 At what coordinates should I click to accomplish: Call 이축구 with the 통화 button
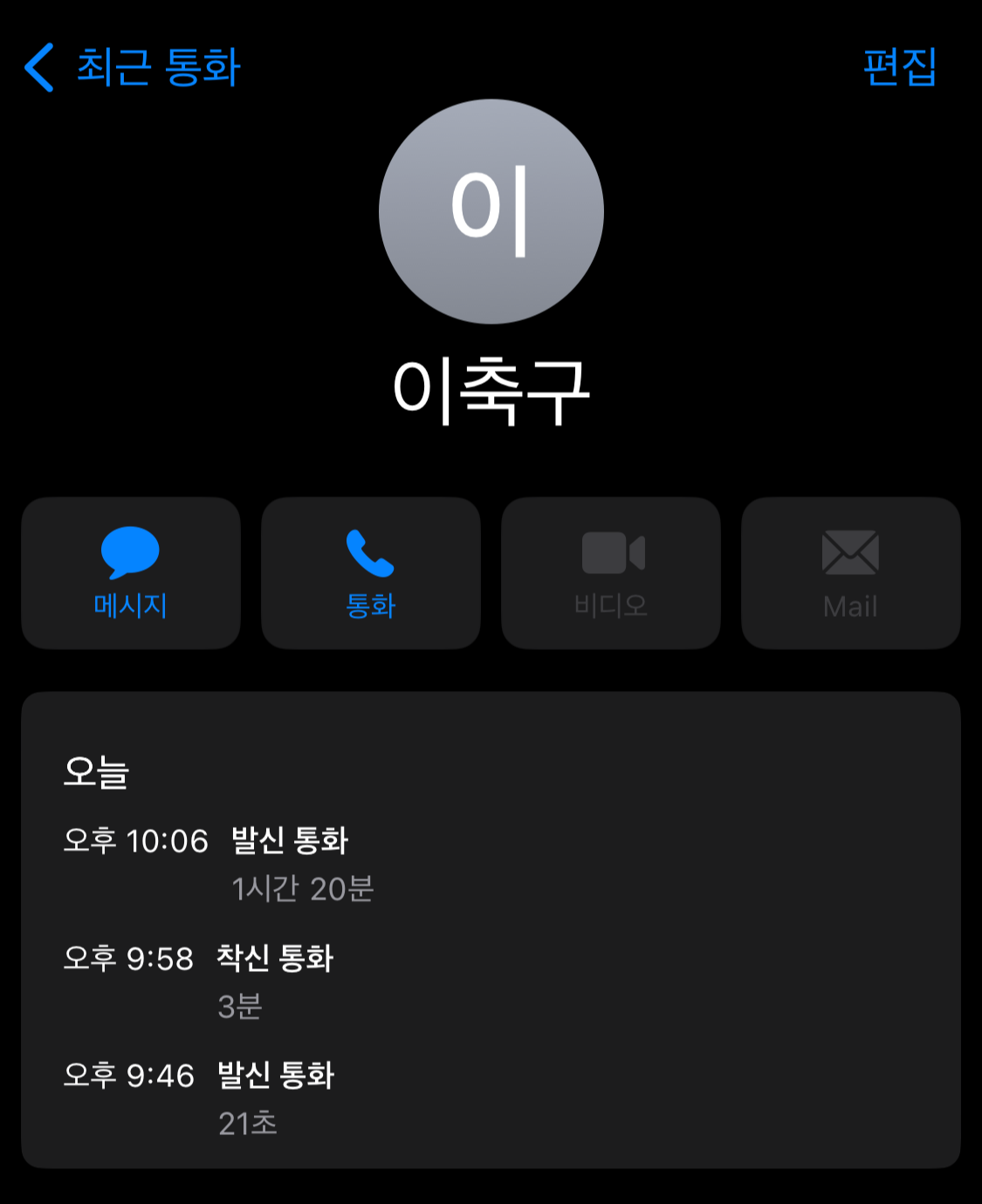pyautogui.click(x=371, y=573)
